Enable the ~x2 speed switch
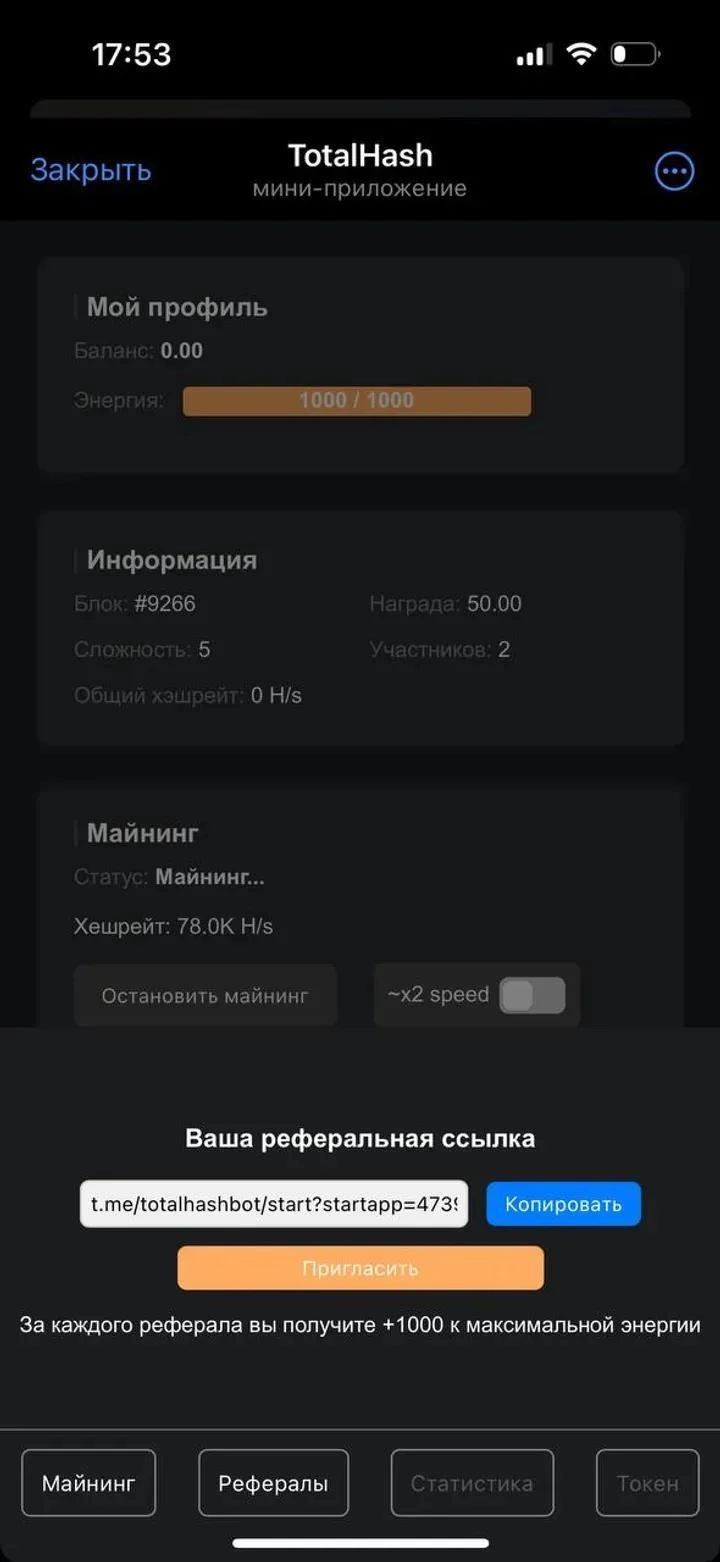The image size is (720, 1562). click(x=532, y=996)
